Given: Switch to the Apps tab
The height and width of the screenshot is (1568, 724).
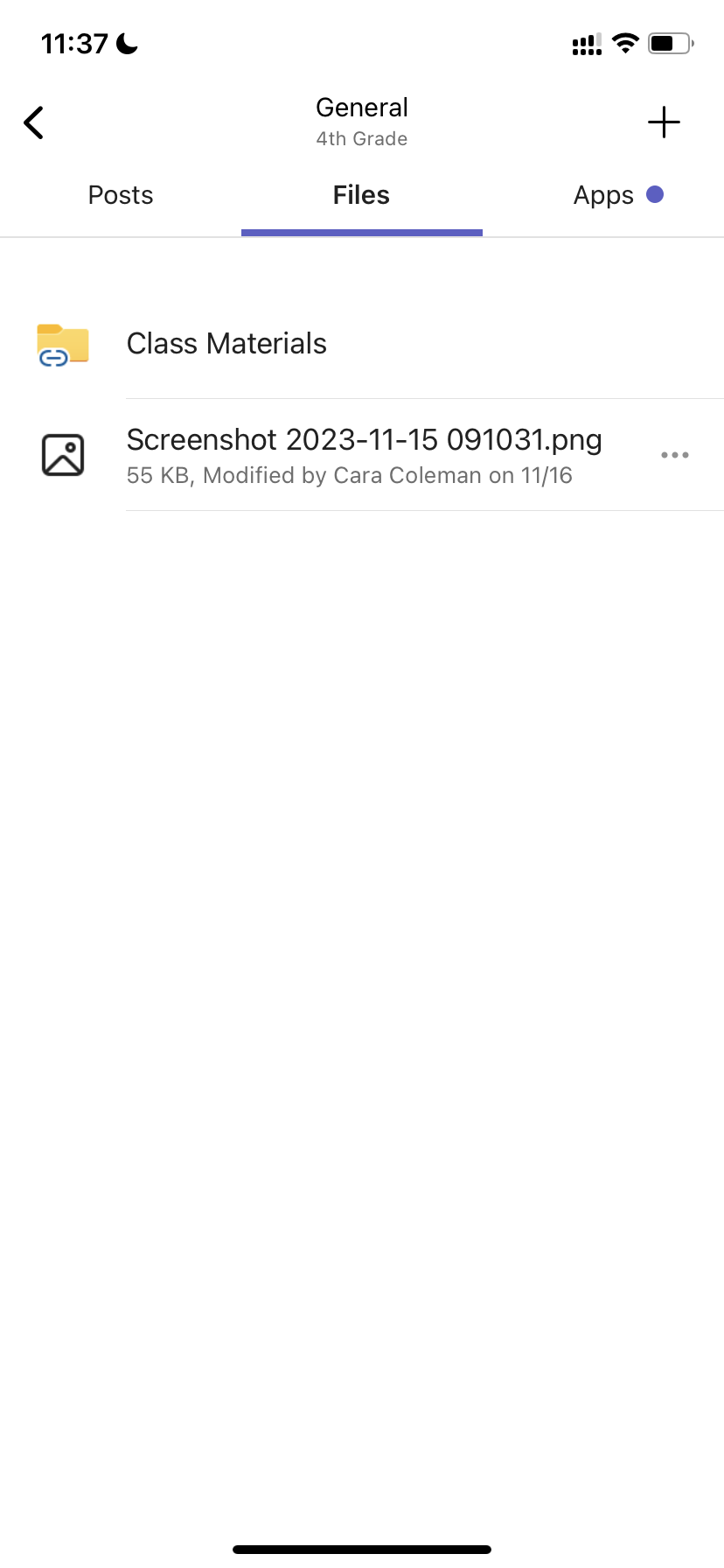Looking at the screenshot, I should pos(603,195).
